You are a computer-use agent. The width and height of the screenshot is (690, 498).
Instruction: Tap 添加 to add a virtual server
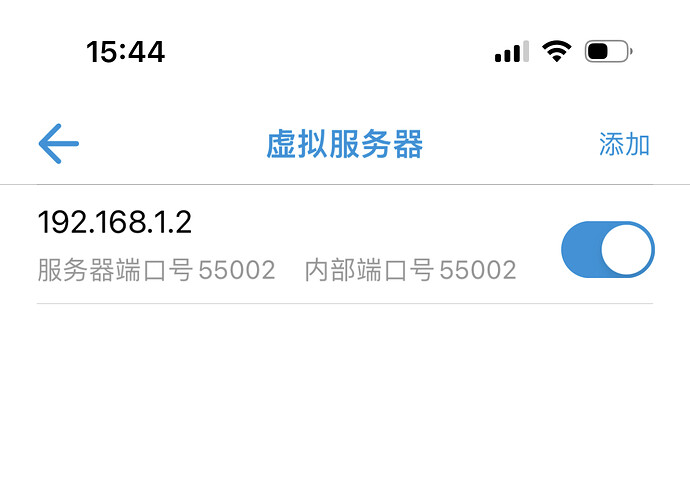point(624,145)
